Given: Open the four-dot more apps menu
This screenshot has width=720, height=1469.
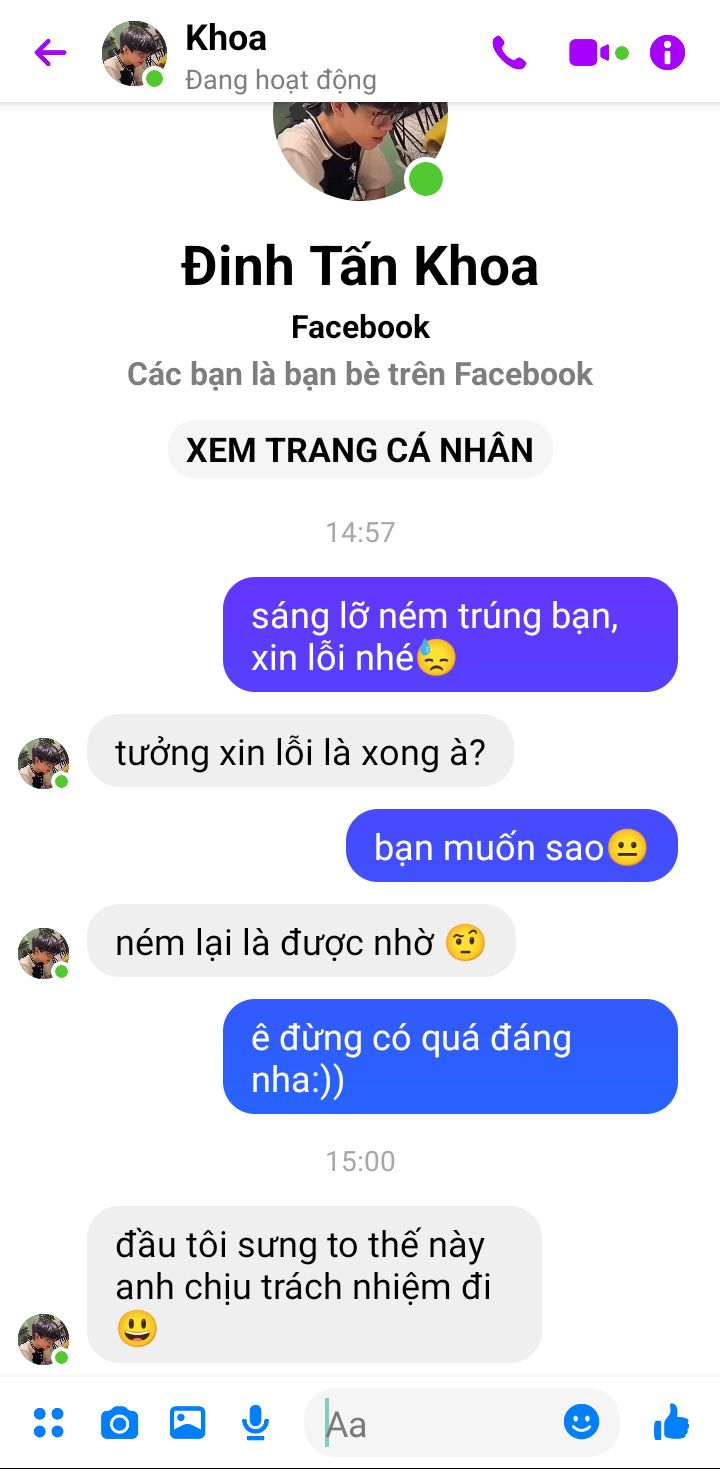Looking at the screenshot, I should (48, 1421).
